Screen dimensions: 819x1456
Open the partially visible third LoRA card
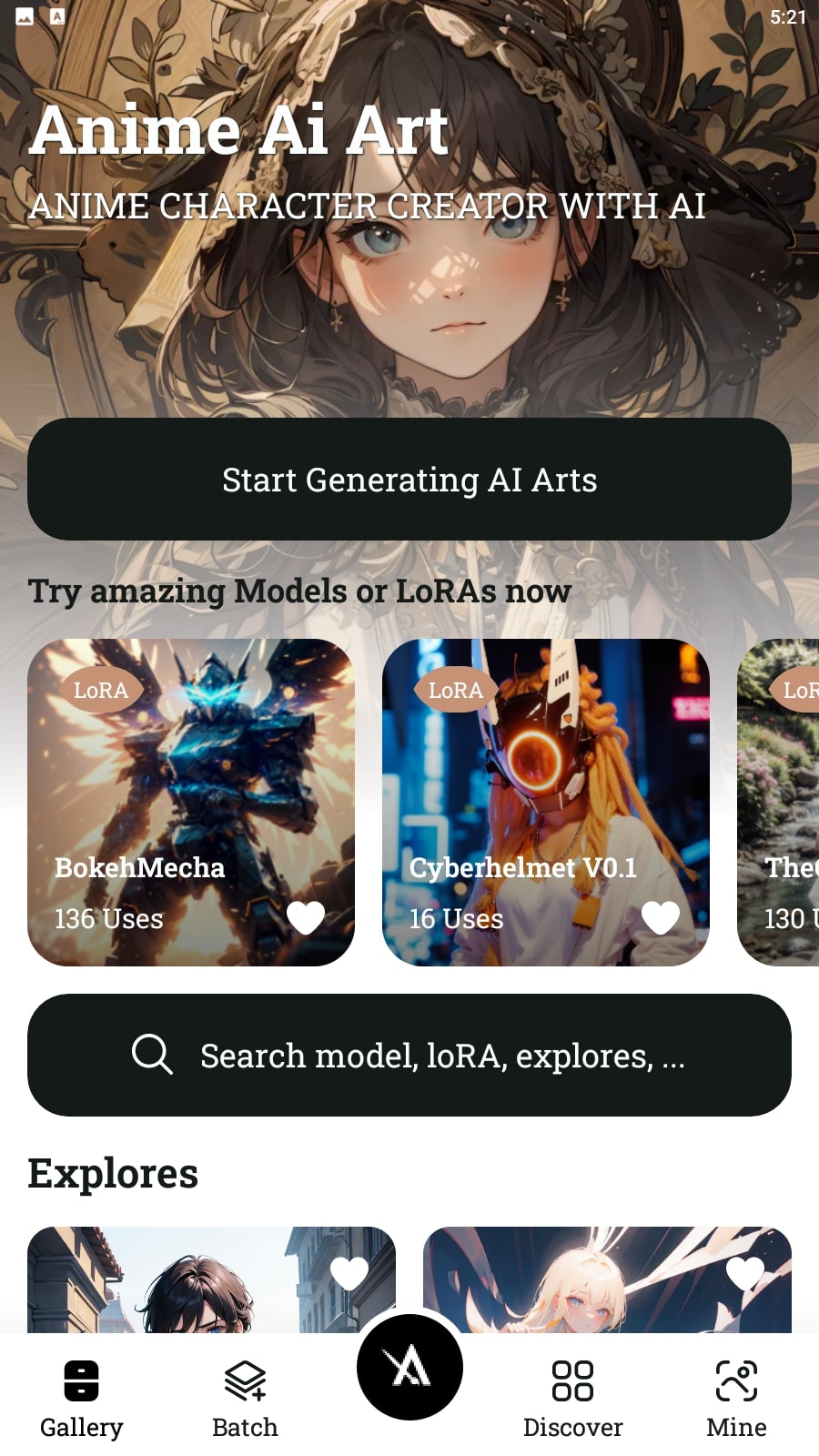tap(778, 803)
